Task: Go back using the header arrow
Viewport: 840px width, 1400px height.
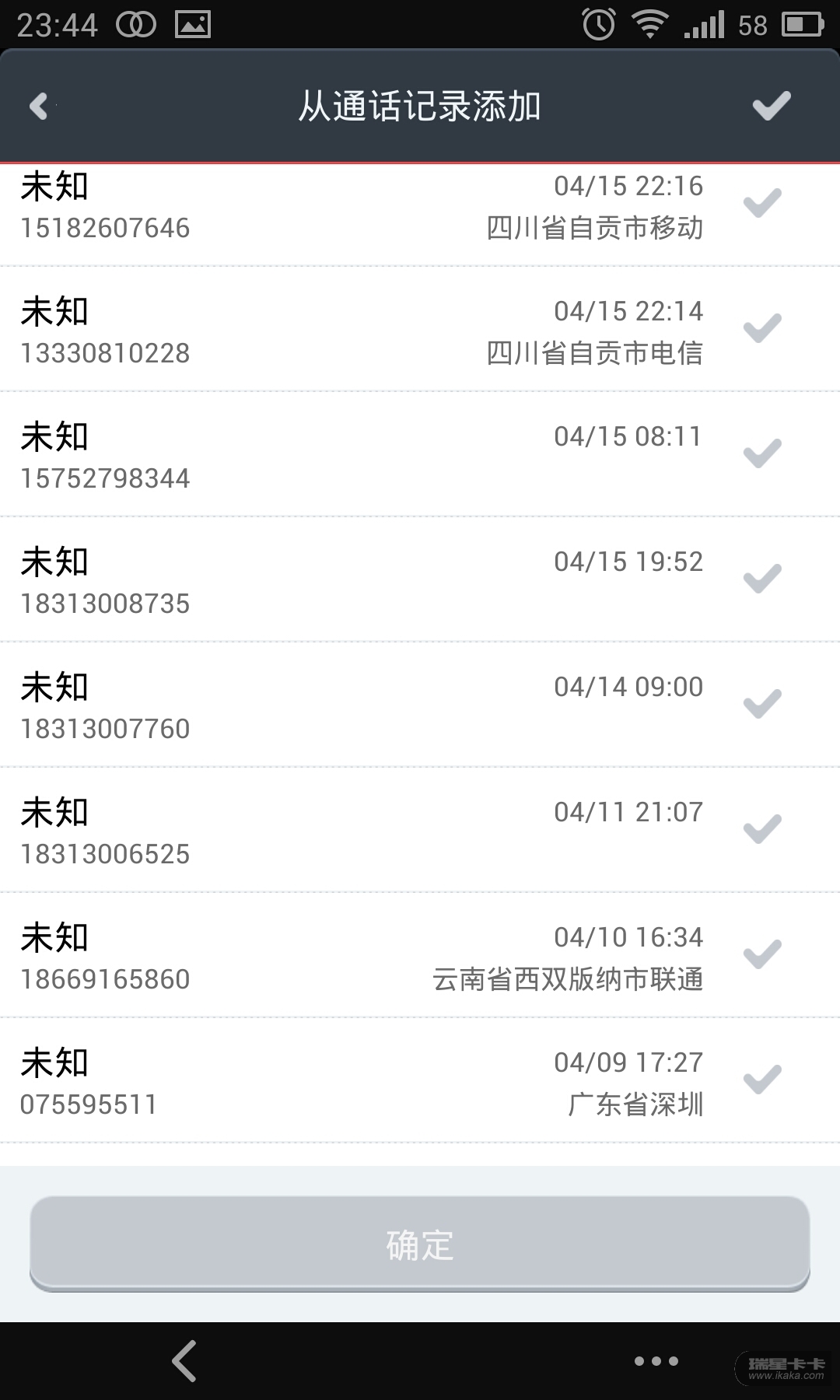Action: tap(39, 106)
